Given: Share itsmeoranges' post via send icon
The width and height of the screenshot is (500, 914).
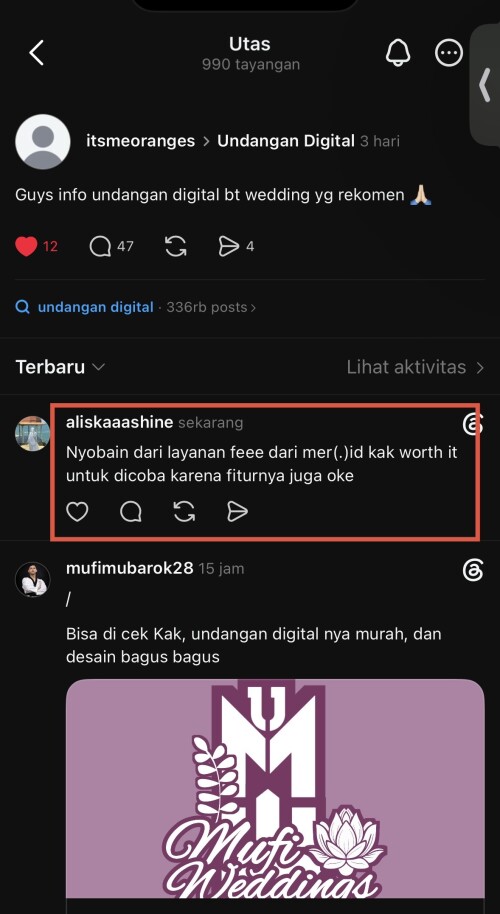Looking at the screenshot, I should [228, 247].
